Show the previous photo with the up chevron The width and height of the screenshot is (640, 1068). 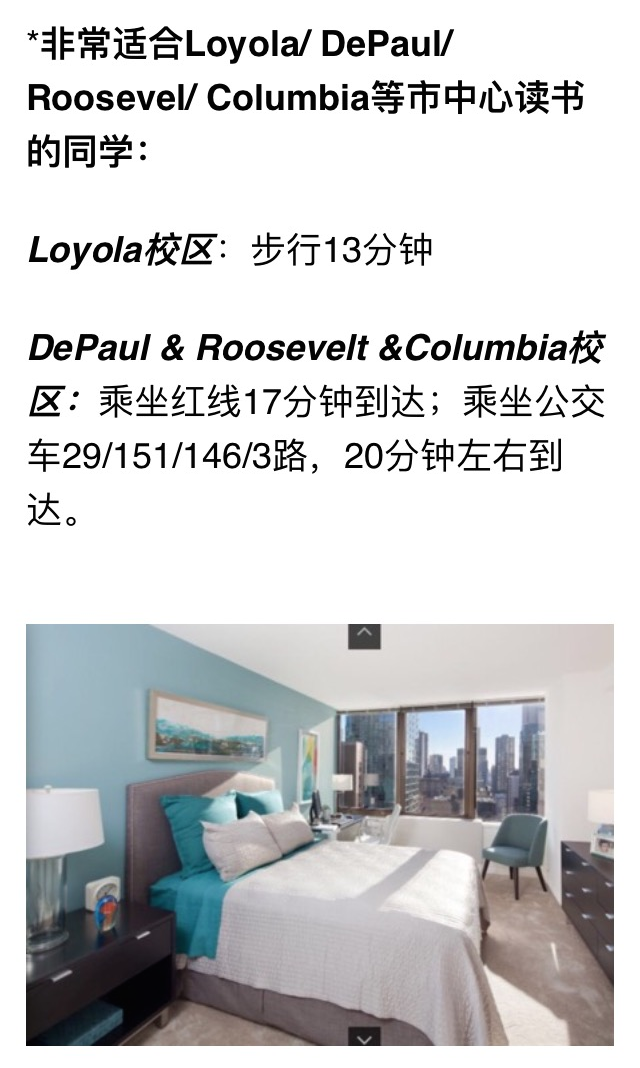[364, 635]
